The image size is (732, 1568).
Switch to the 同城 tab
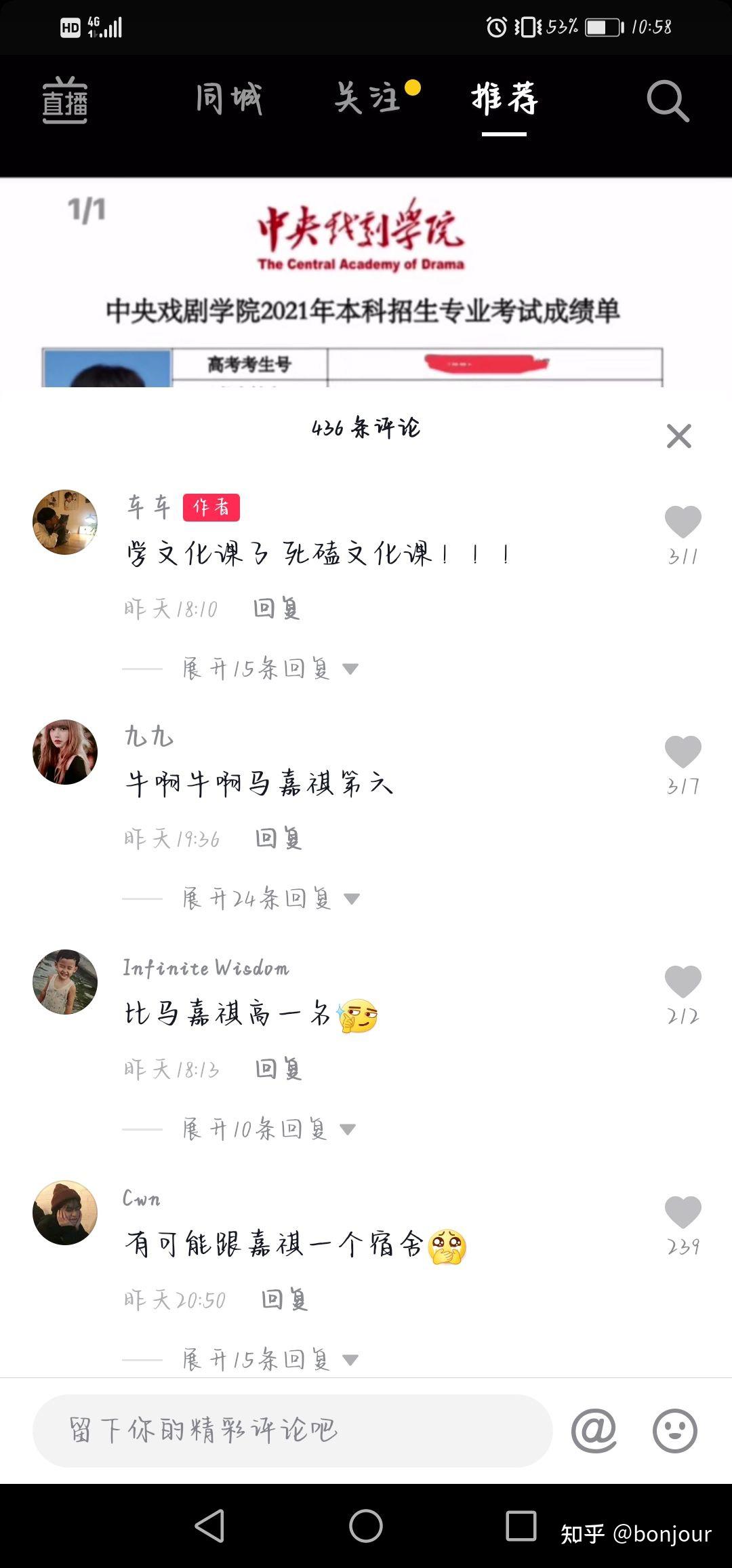pos(229,99)
